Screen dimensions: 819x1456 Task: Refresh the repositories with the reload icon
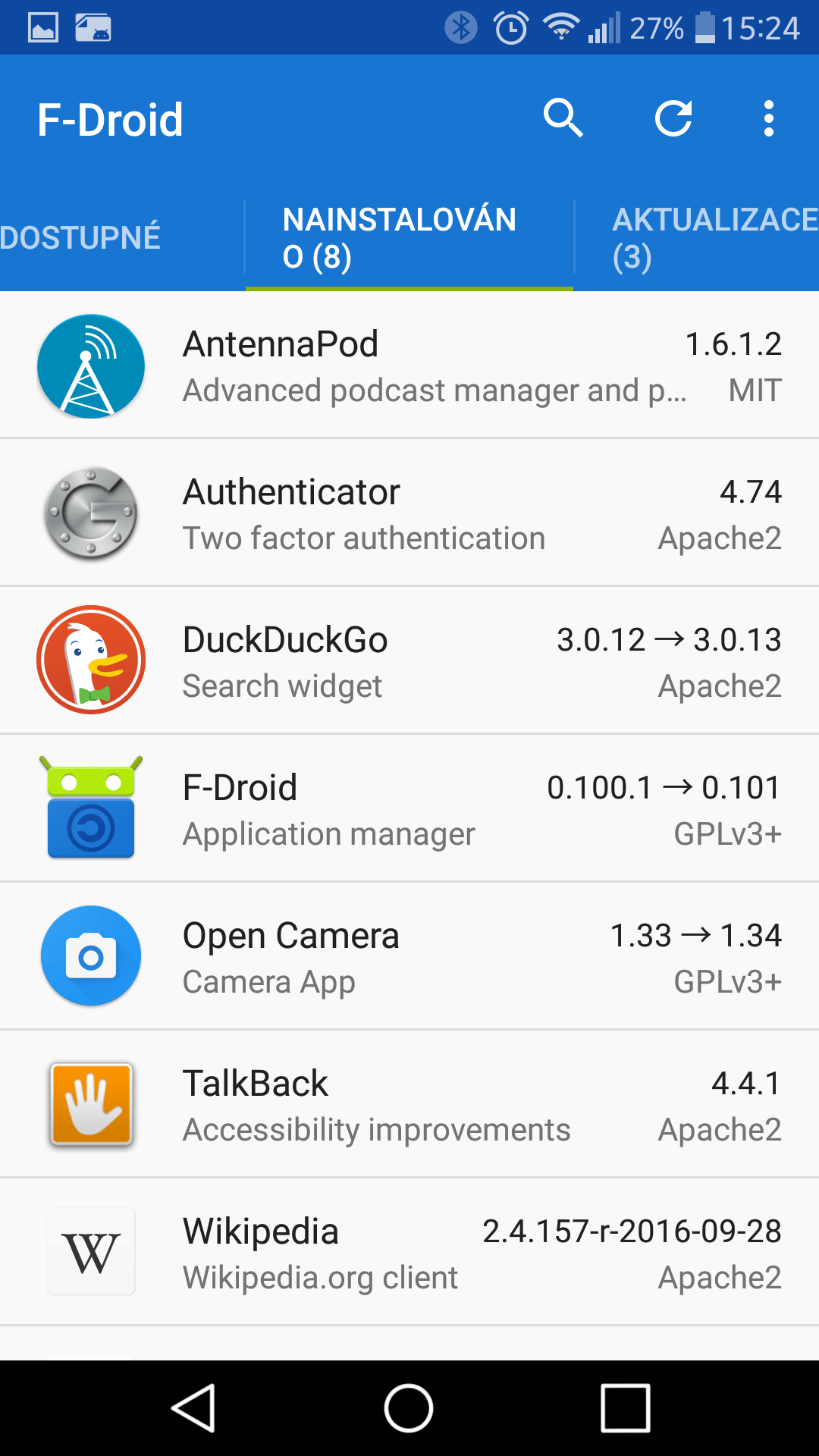(x=673, y=118)
